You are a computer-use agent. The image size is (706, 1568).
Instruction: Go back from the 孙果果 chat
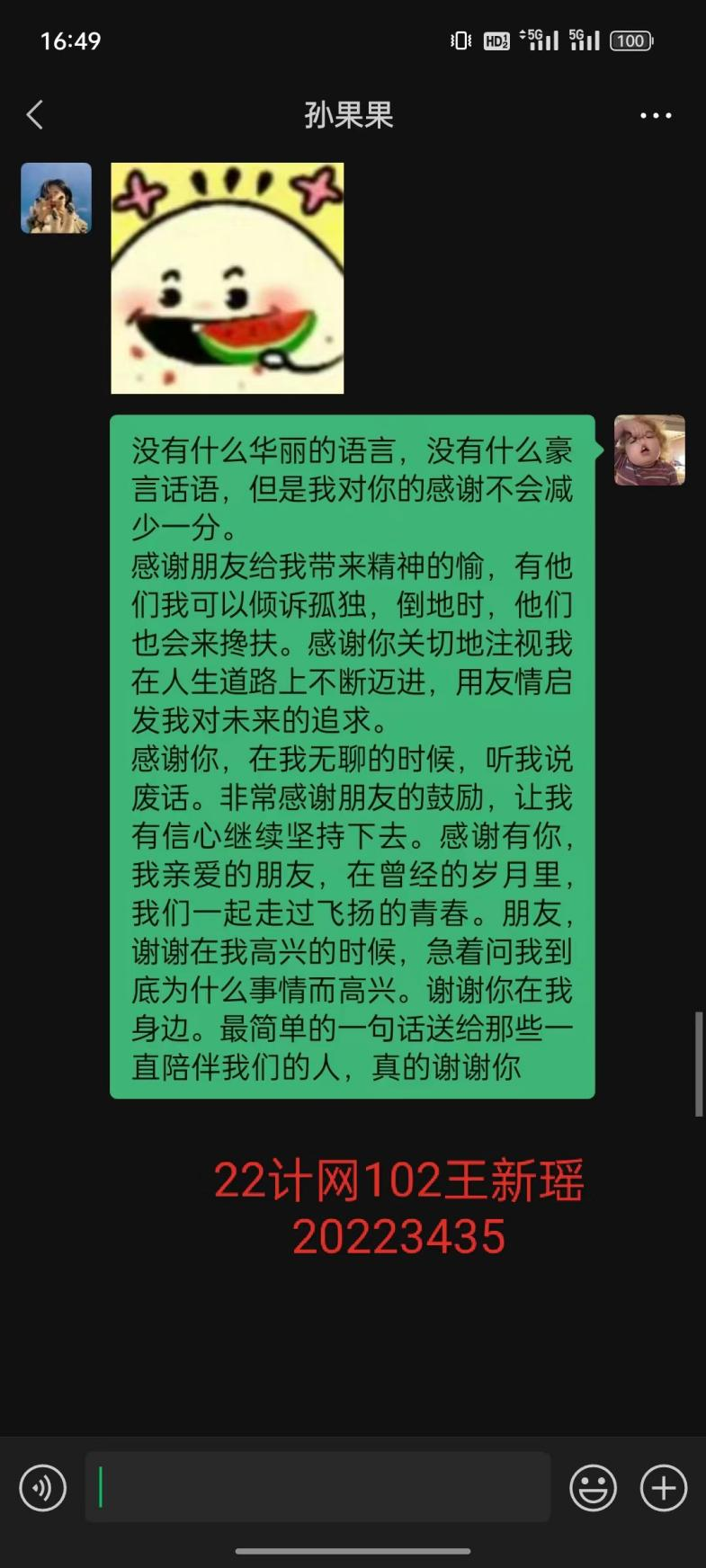click(35, 115)
